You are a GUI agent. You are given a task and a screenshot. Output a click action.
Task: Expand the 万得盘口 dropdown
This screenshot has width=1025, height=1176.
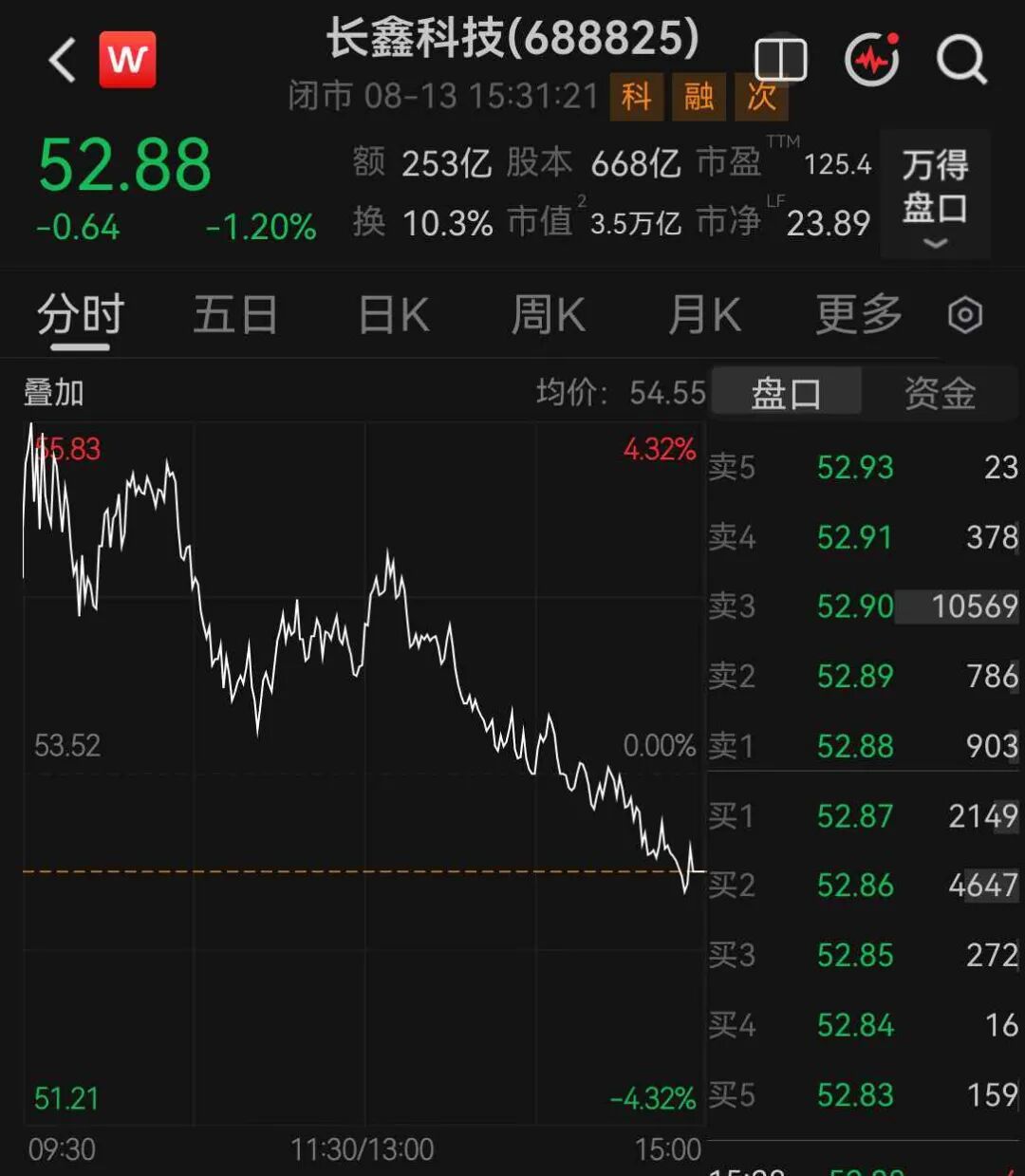coord(935,195)
